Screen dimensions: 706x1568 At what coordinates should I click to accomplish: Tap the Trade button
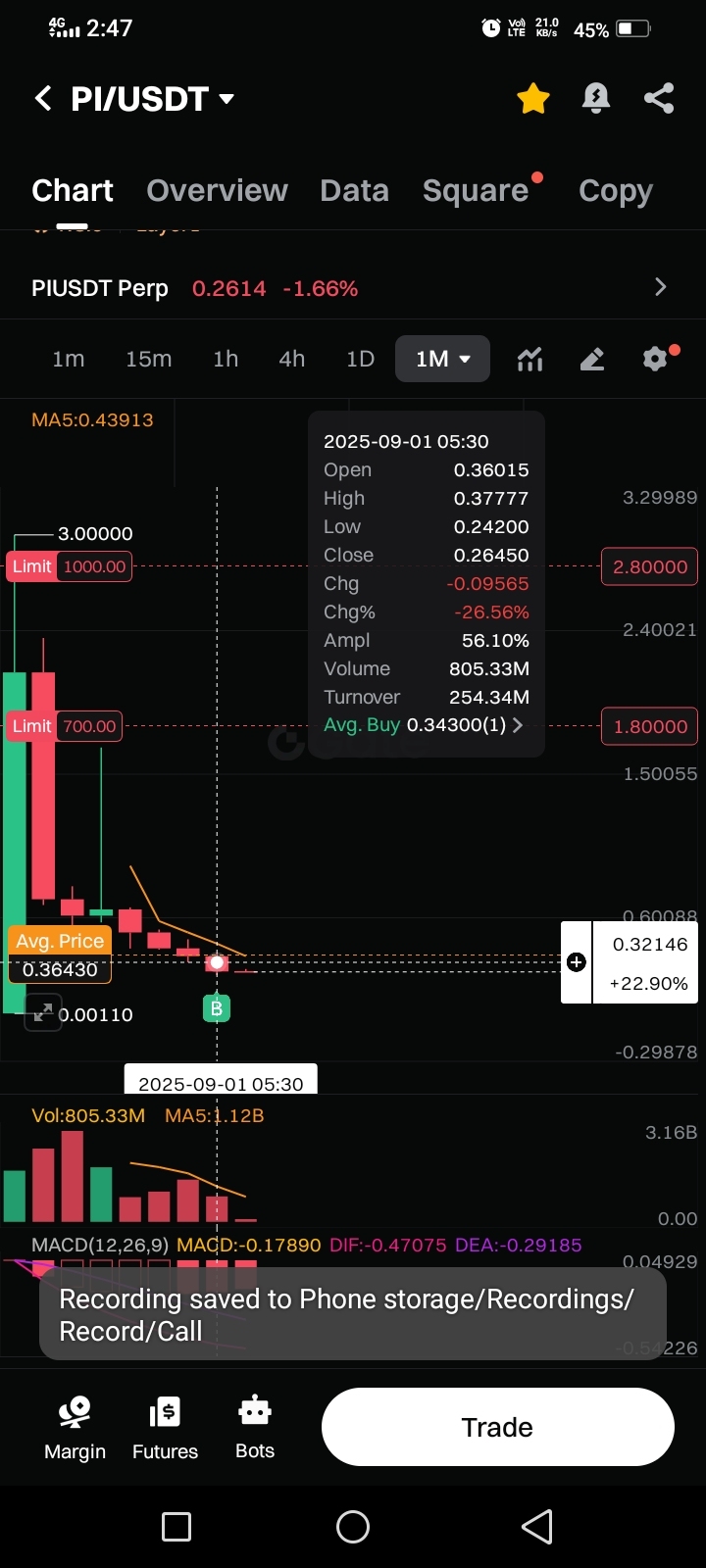coord(497,1427)
